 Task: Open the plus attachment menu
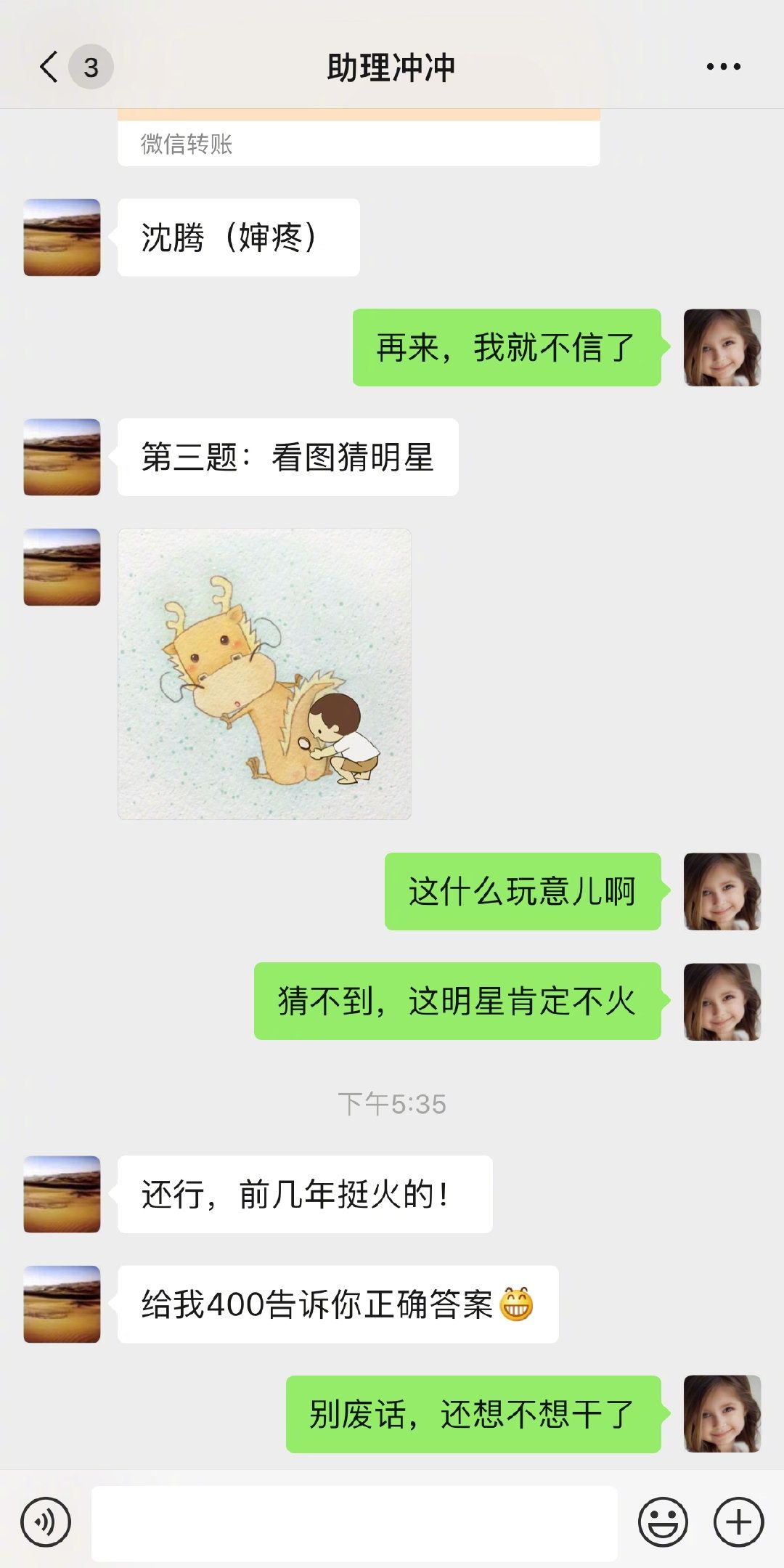pyautogui.click(x=739, y=1522)
